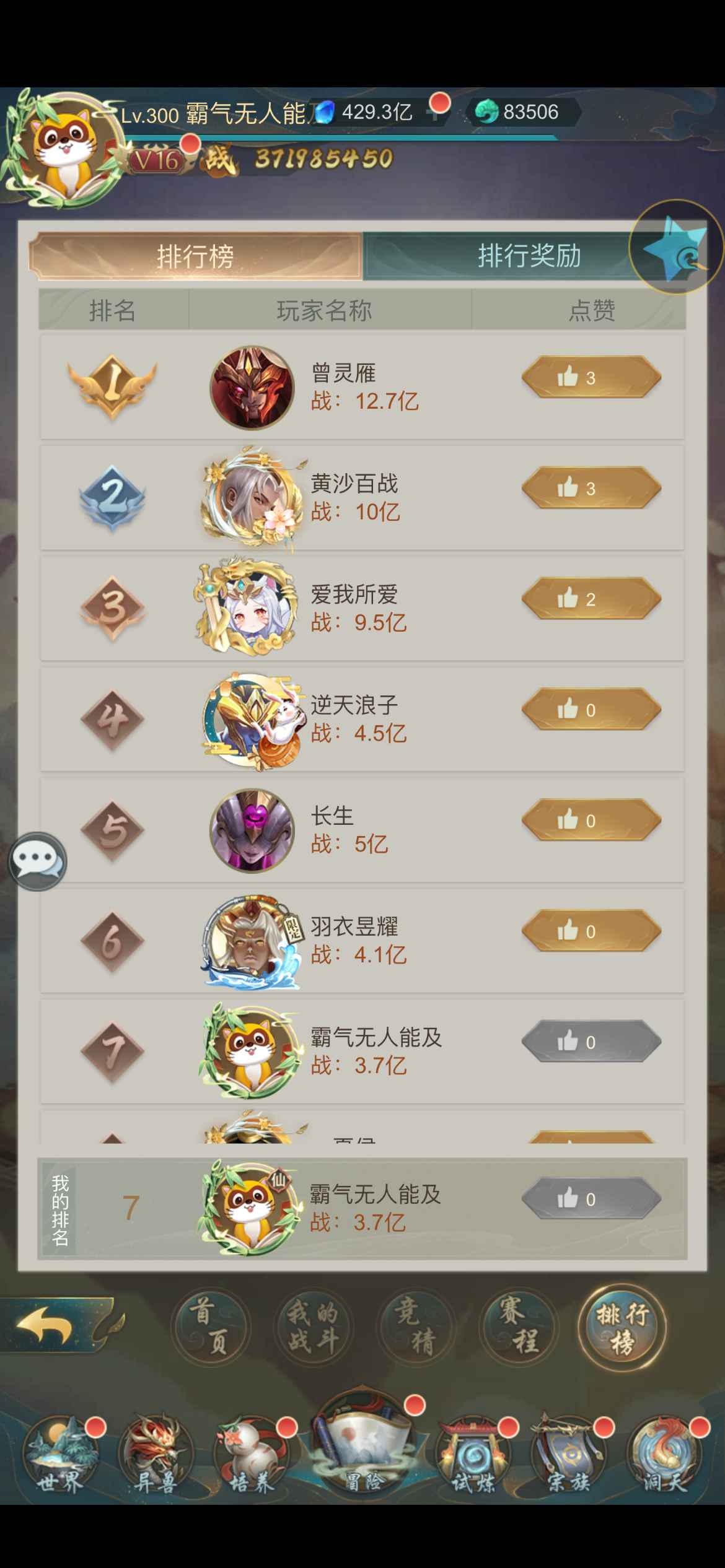Open the chat bubble icon
This screenshot has width=725, height=1568.
click(37, 861)
